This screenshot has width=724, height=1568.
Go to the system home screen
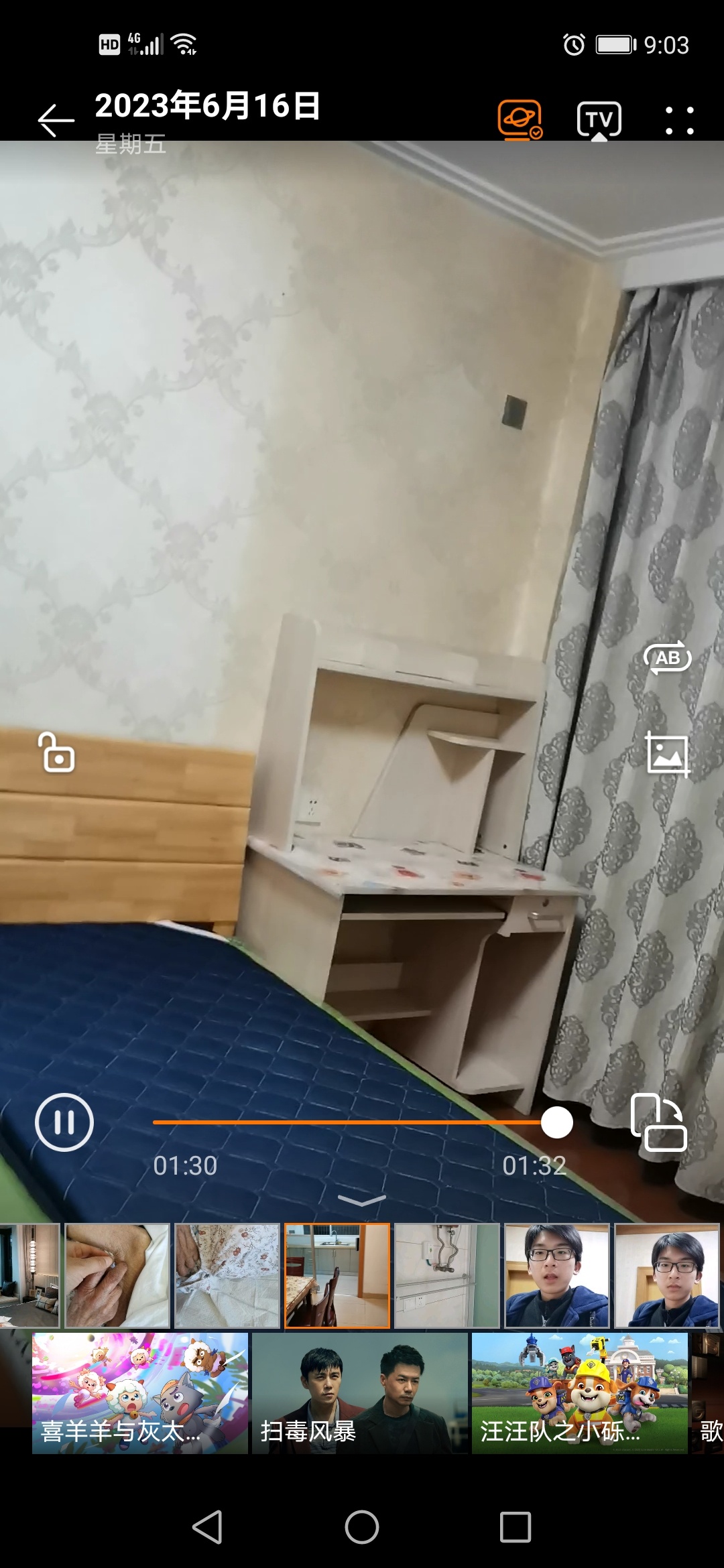click(362, 1527)
